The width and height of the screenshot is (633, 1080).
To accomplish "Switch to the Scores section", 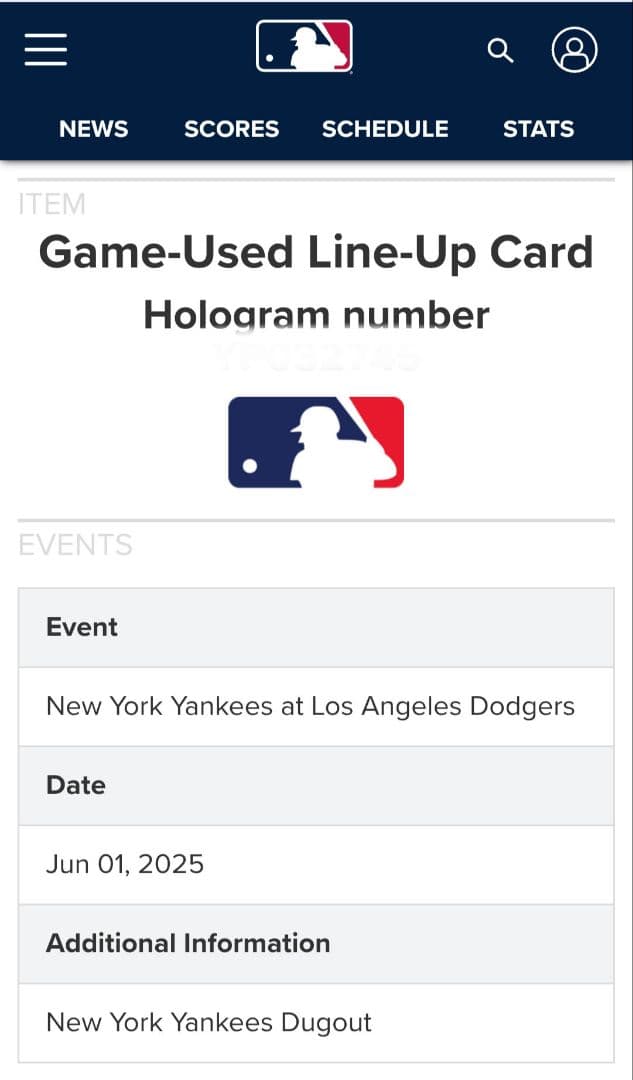I will 231,129.
